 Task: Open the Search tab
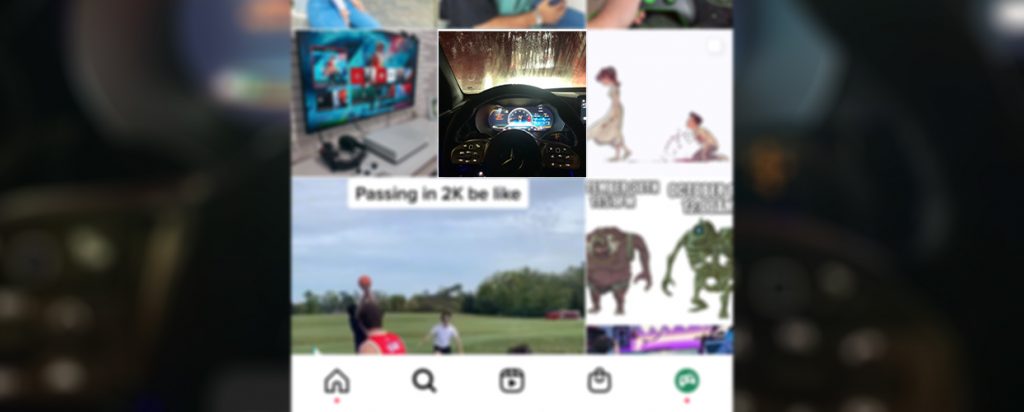(x=424, y=381)
